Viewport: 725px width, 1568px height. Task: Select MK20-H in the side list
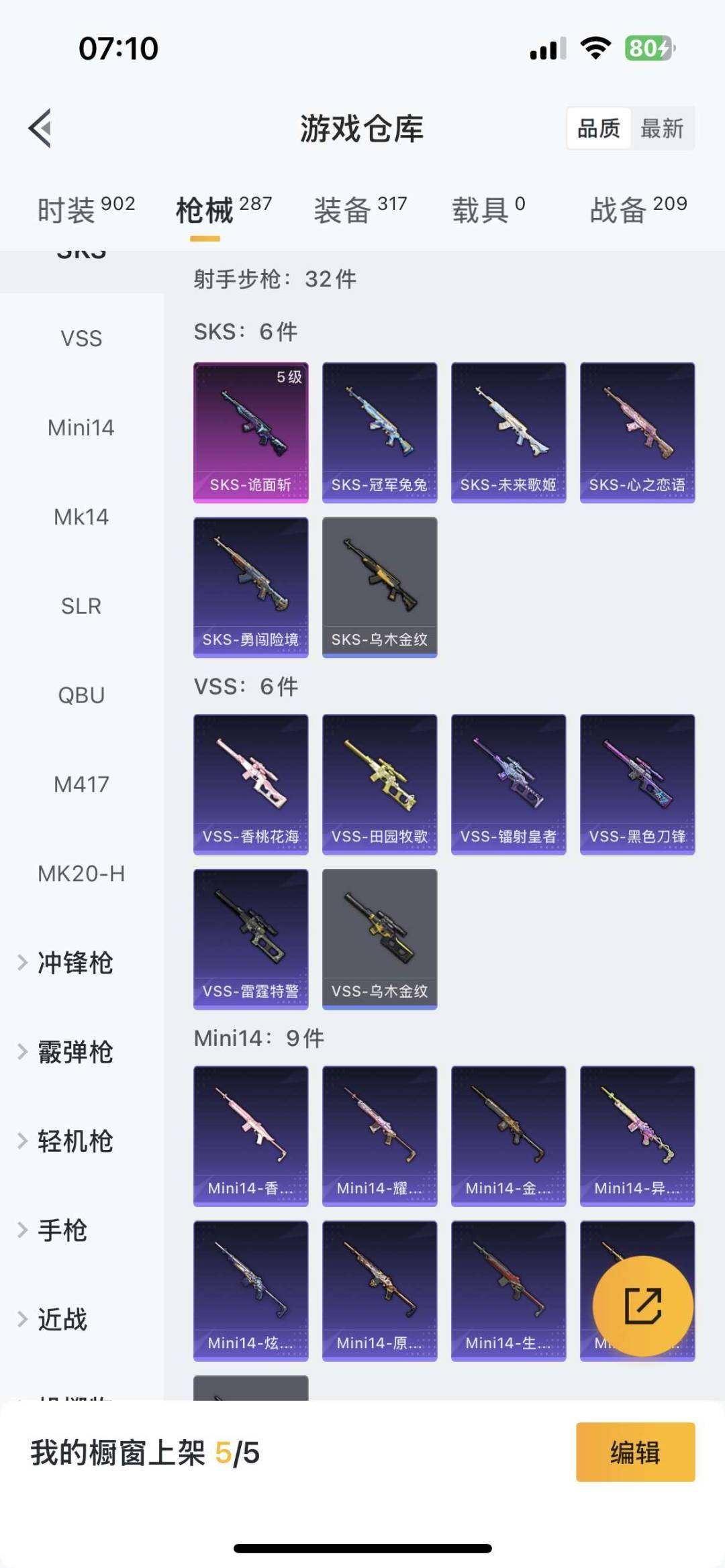pyautogui.click(x=81, y=874)
